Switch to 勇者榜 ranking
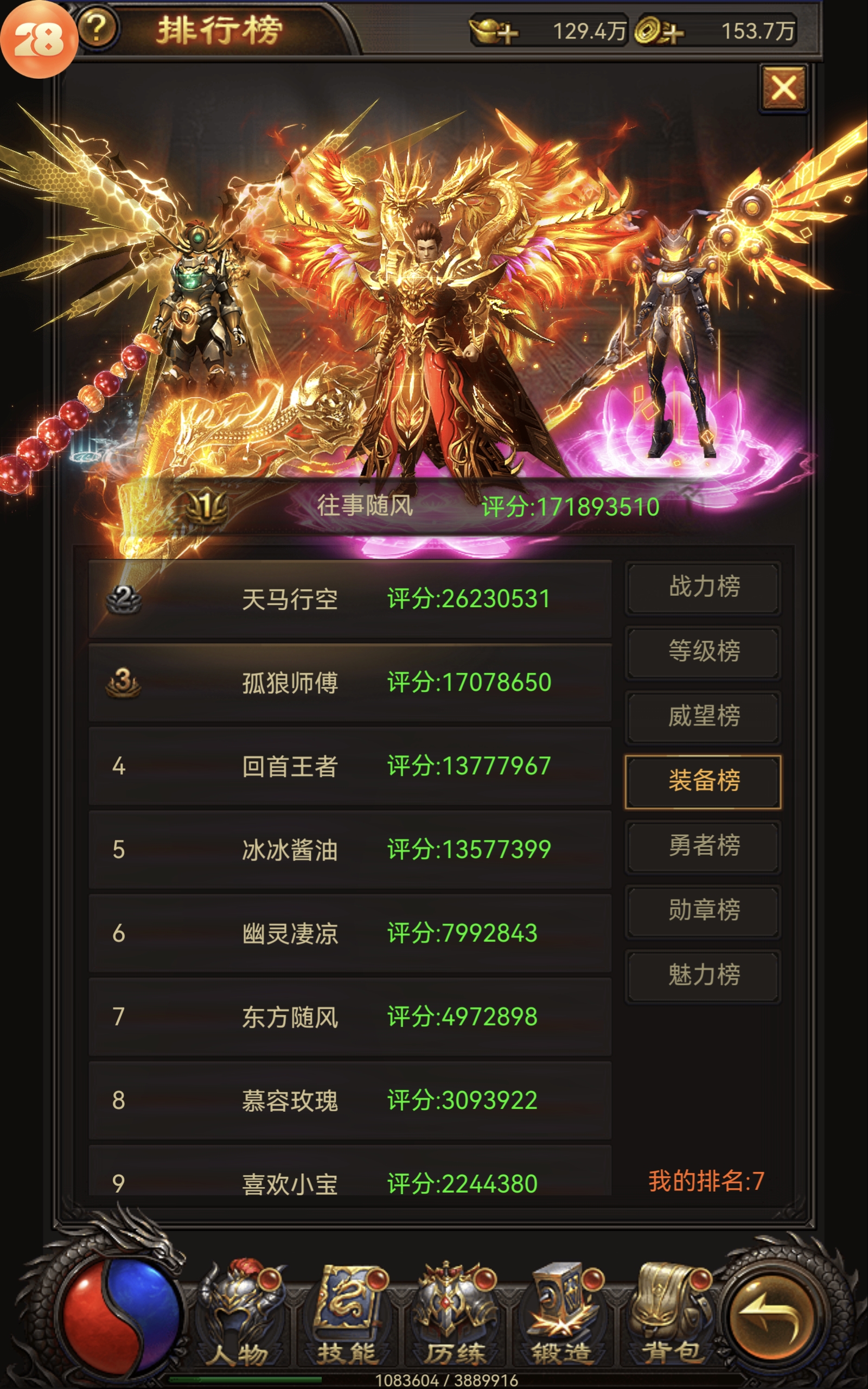 703,846
